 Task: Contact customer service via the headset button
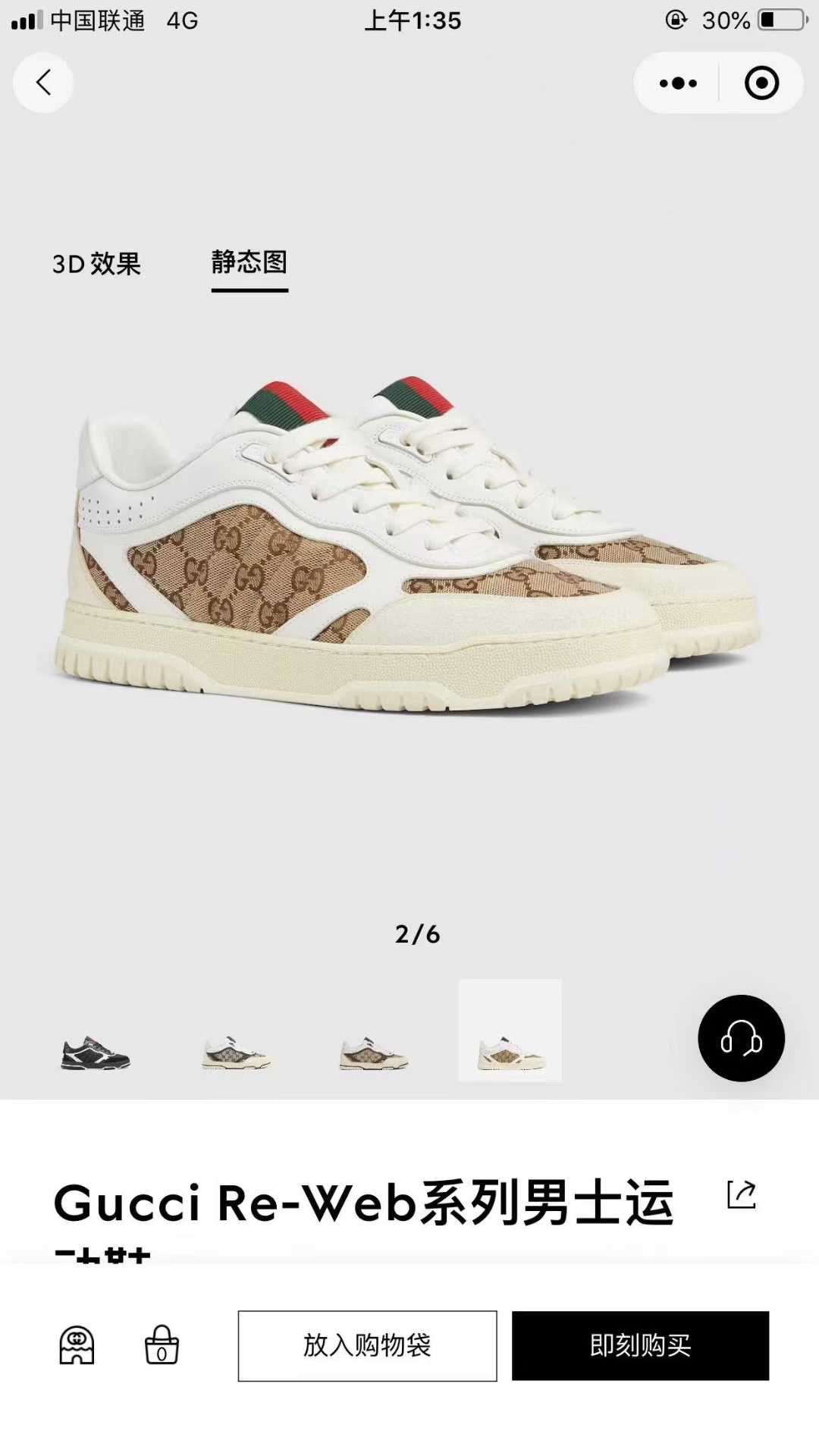coord(741,1038)
